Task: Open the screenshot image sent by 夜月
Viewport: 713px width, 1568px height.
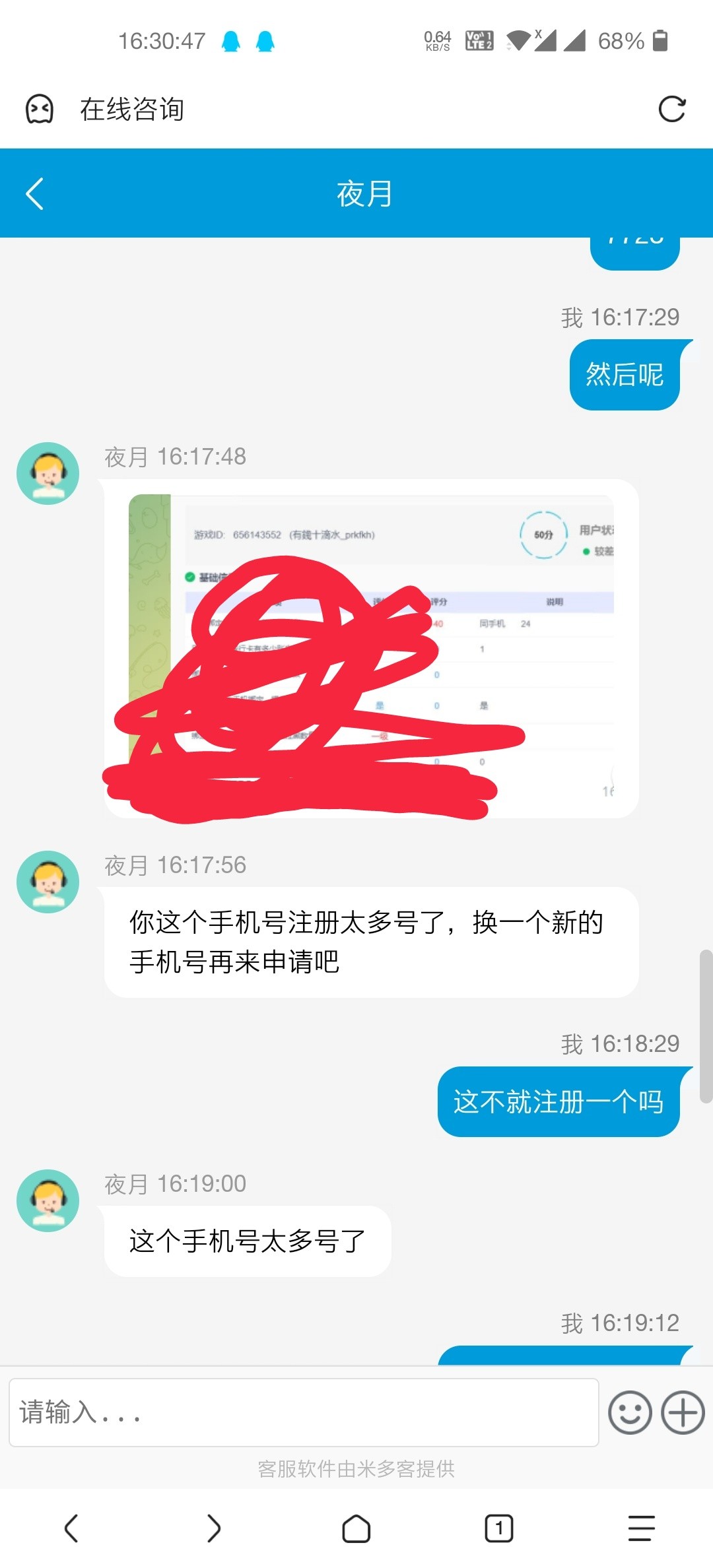Action: click(371, 648)
